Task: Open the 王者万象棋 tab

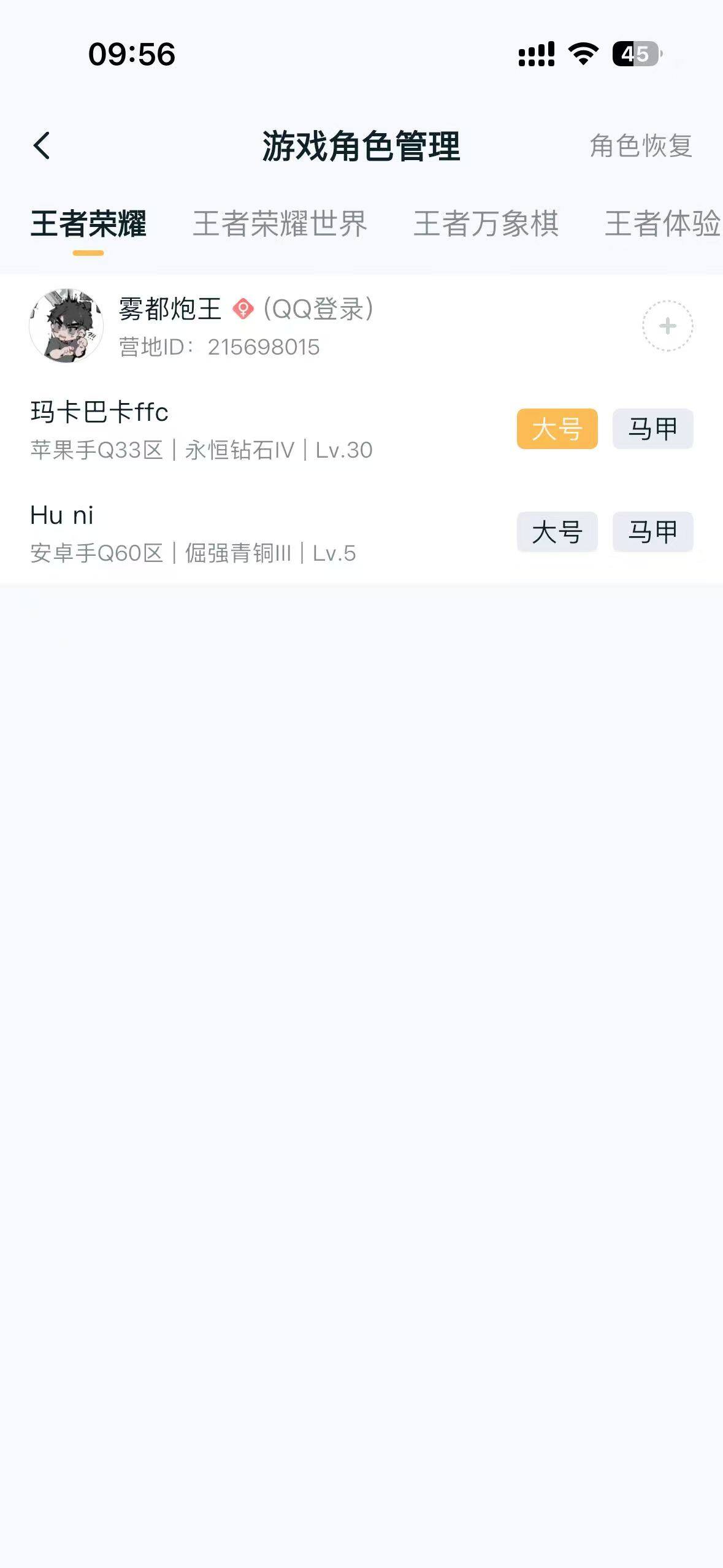Action: pos(486,225)
